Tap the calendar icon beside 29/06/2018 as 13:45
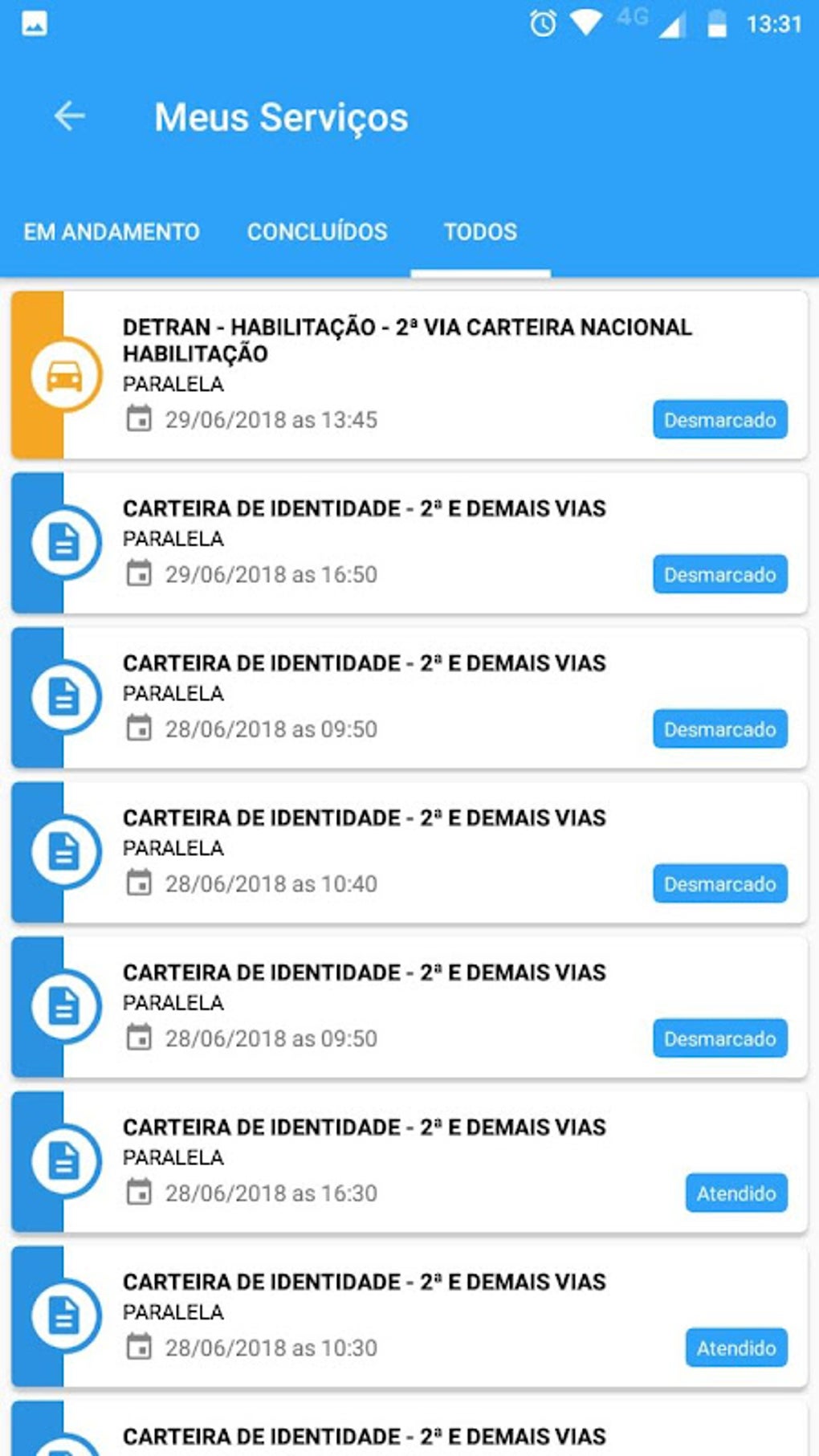 (141, 418)
